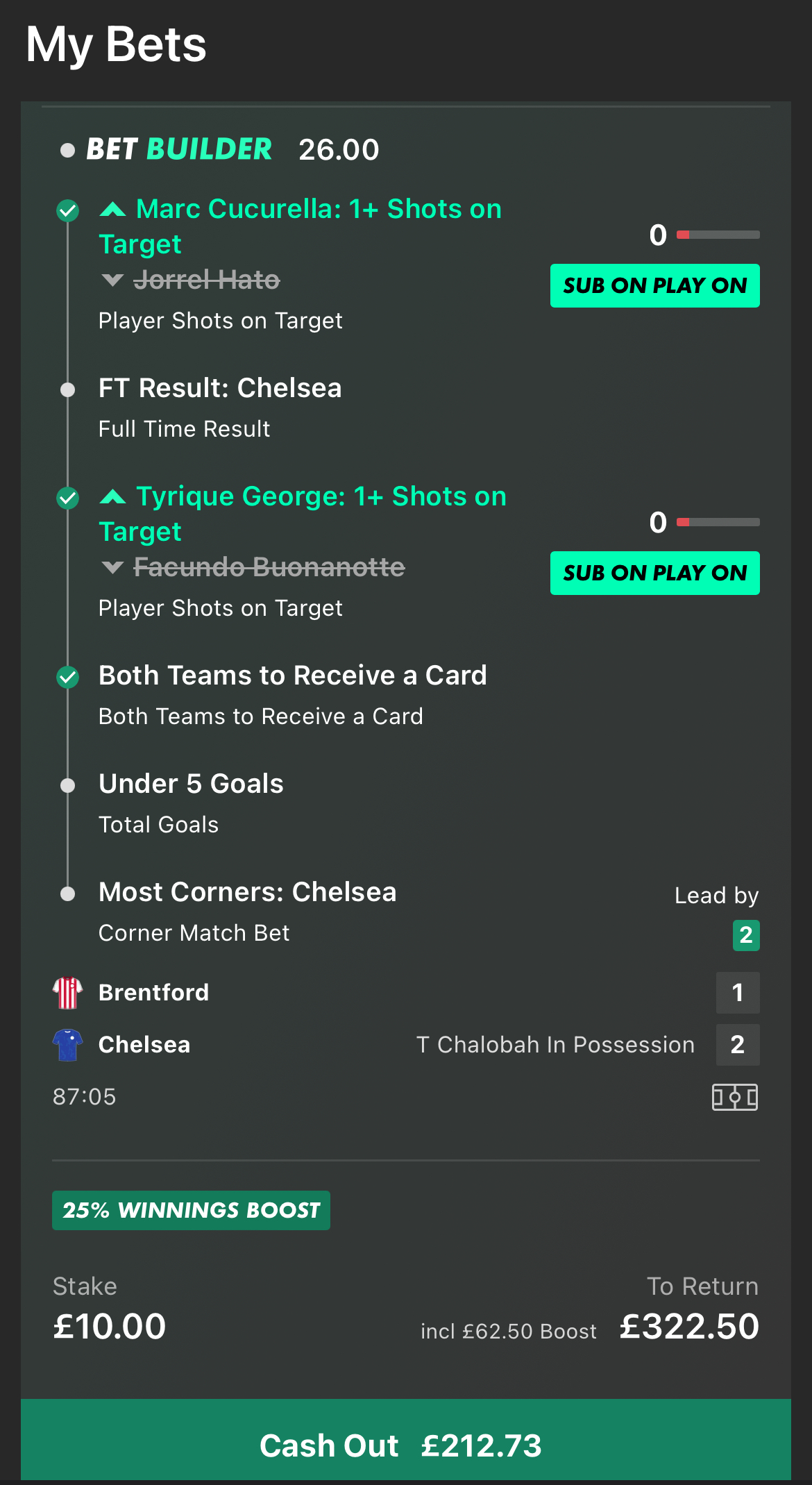Image resolution: width=812 pixels, height=1485 pixels.
Task: Open the 25% Winnings Boost badge
Action: (x=191, y=1210)
